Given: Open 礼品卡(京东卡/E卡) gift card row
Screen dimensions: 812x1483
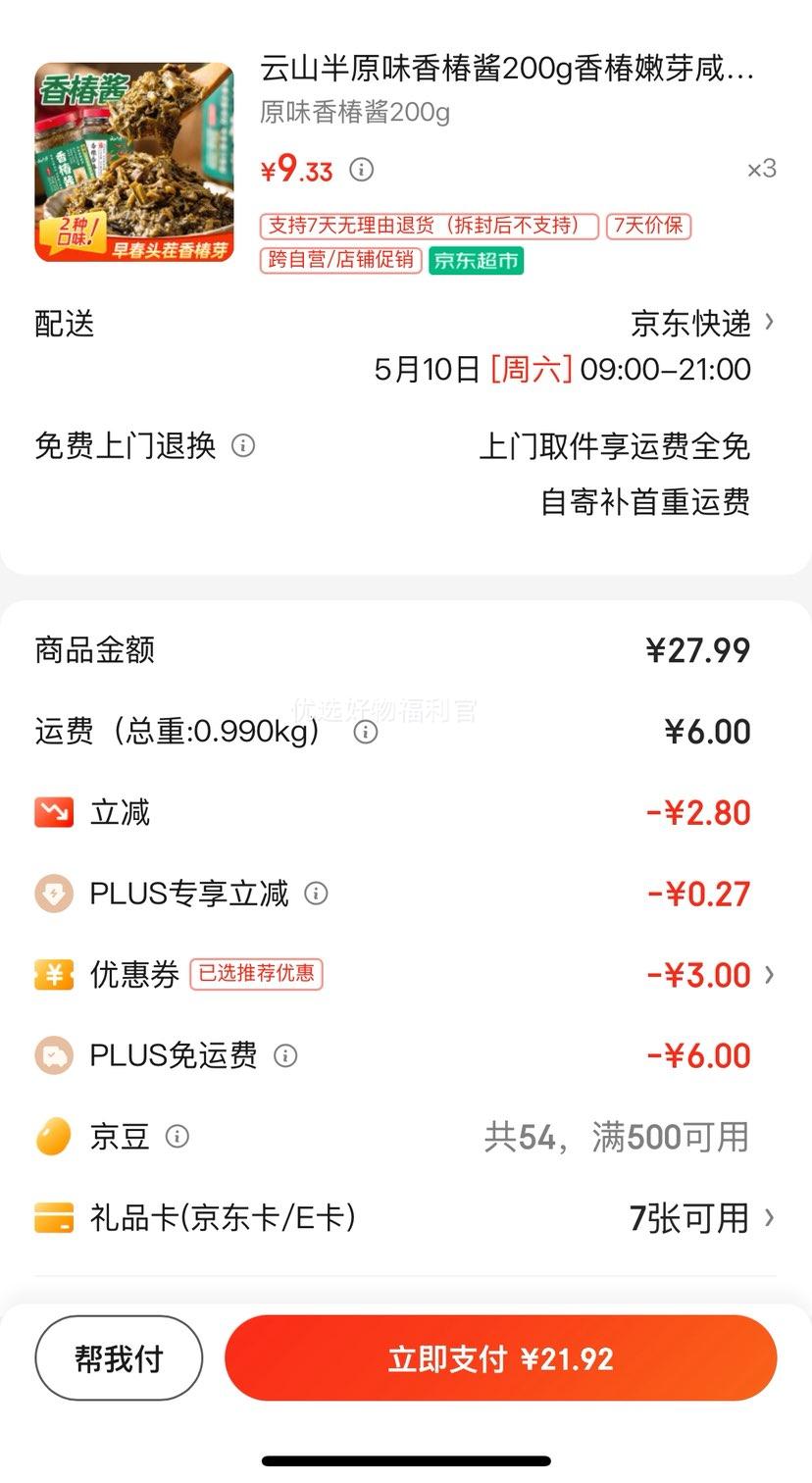Looking at the screenshot, I should point(406,1218).
